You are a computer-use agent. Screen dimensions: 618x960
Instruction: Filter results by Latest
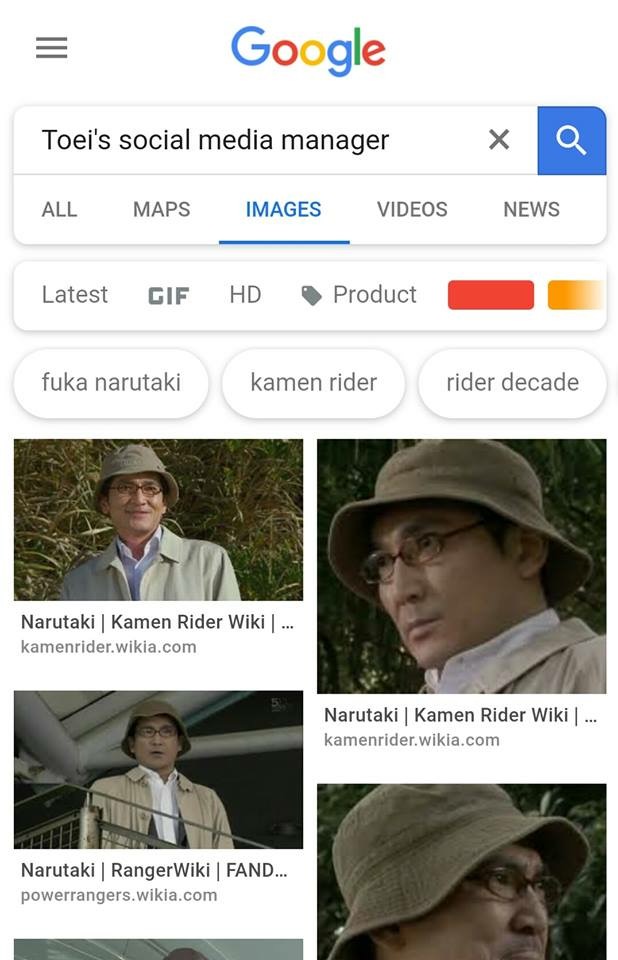coord(75,295)
